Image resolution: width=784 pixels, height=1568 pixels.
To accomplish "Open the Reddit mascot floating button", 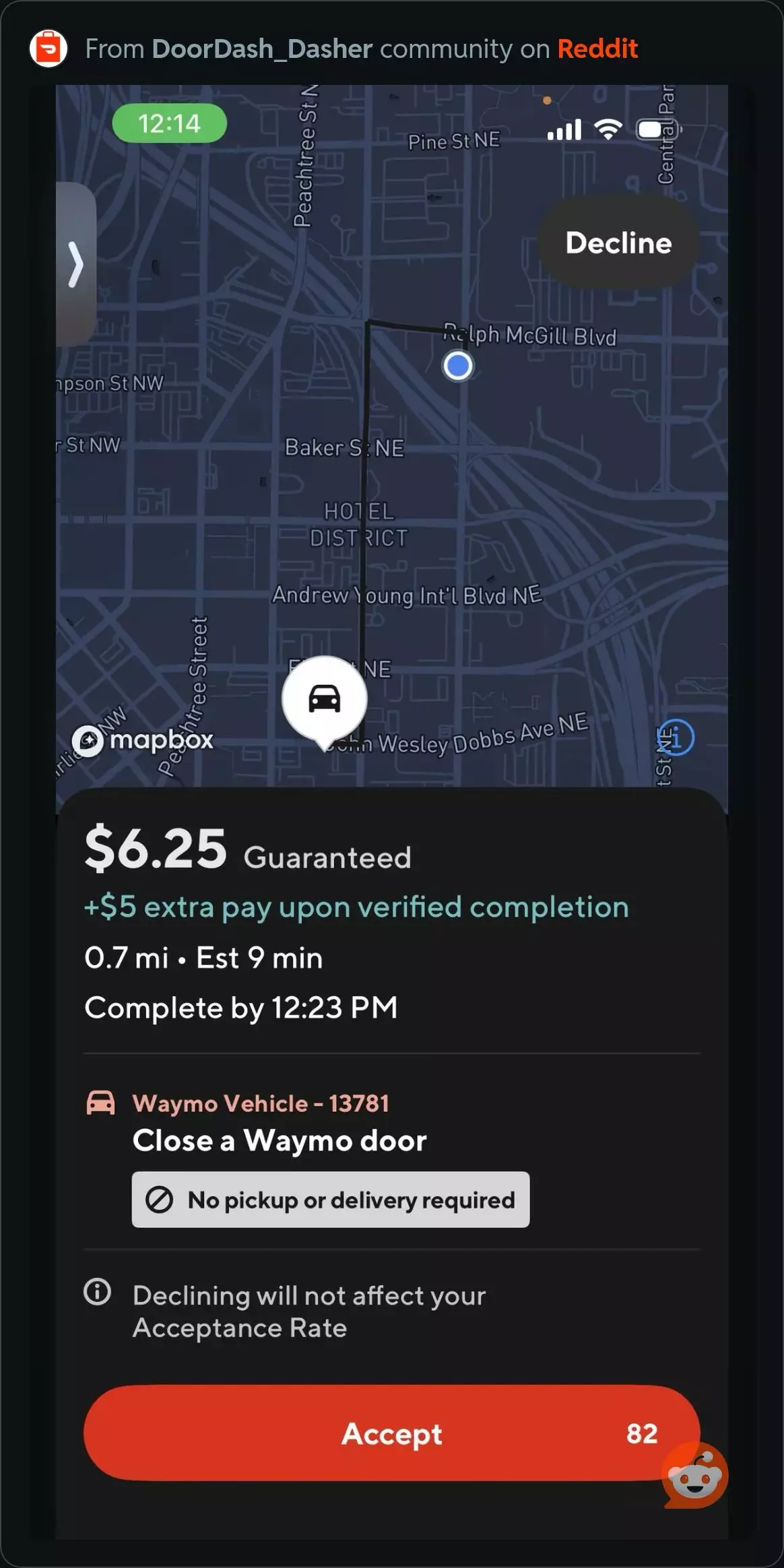I will [695, 1475].
